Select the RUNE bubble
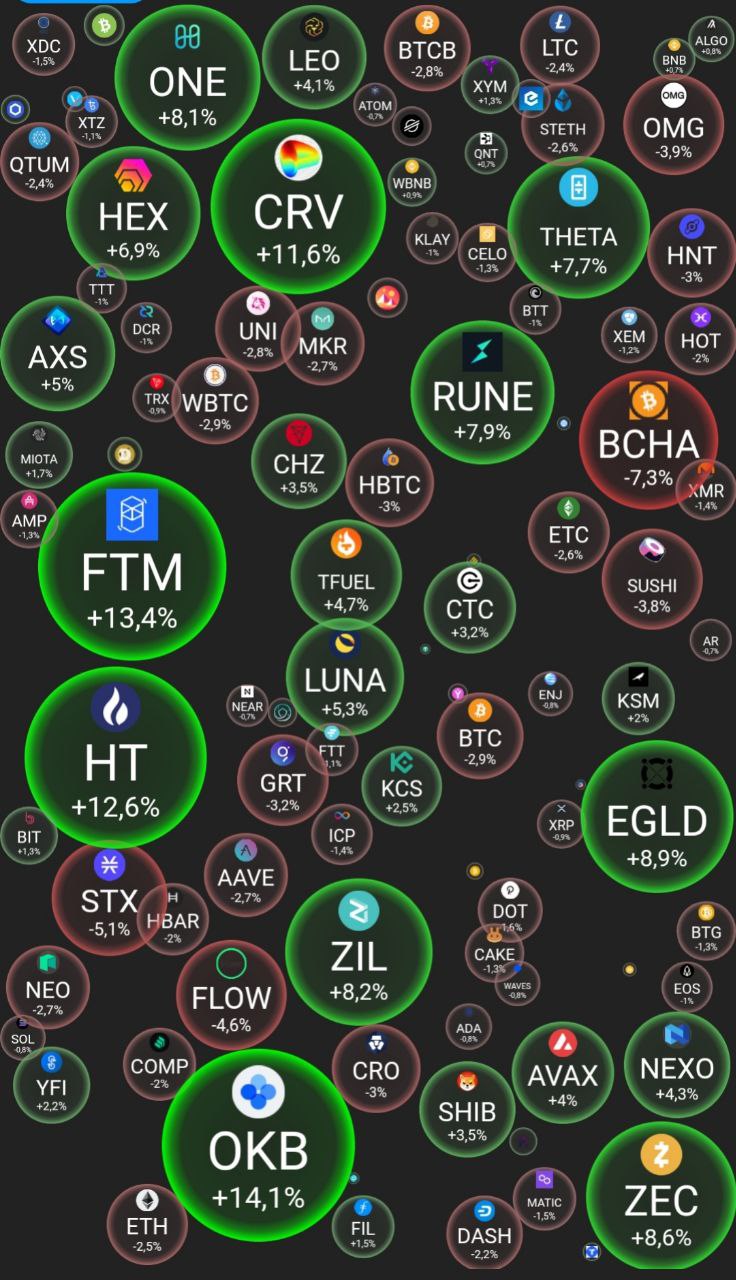 click(x=482, y=392)
